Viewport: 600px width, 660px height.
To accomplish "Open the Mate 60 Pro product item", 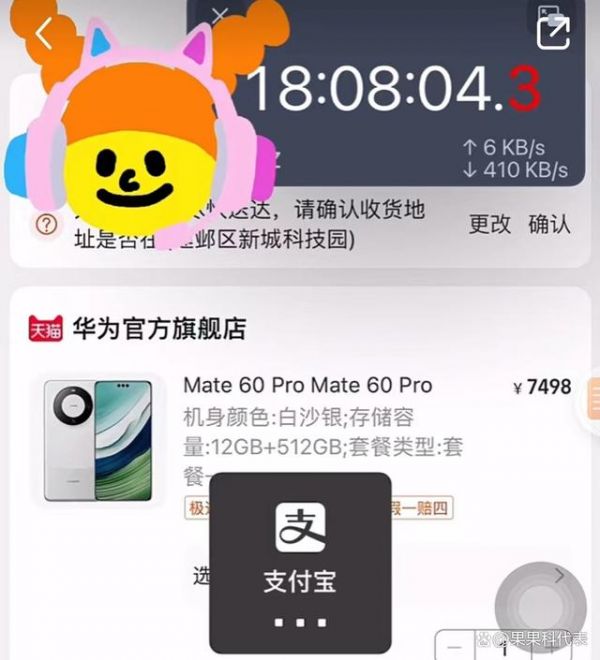I will point(306,386).
